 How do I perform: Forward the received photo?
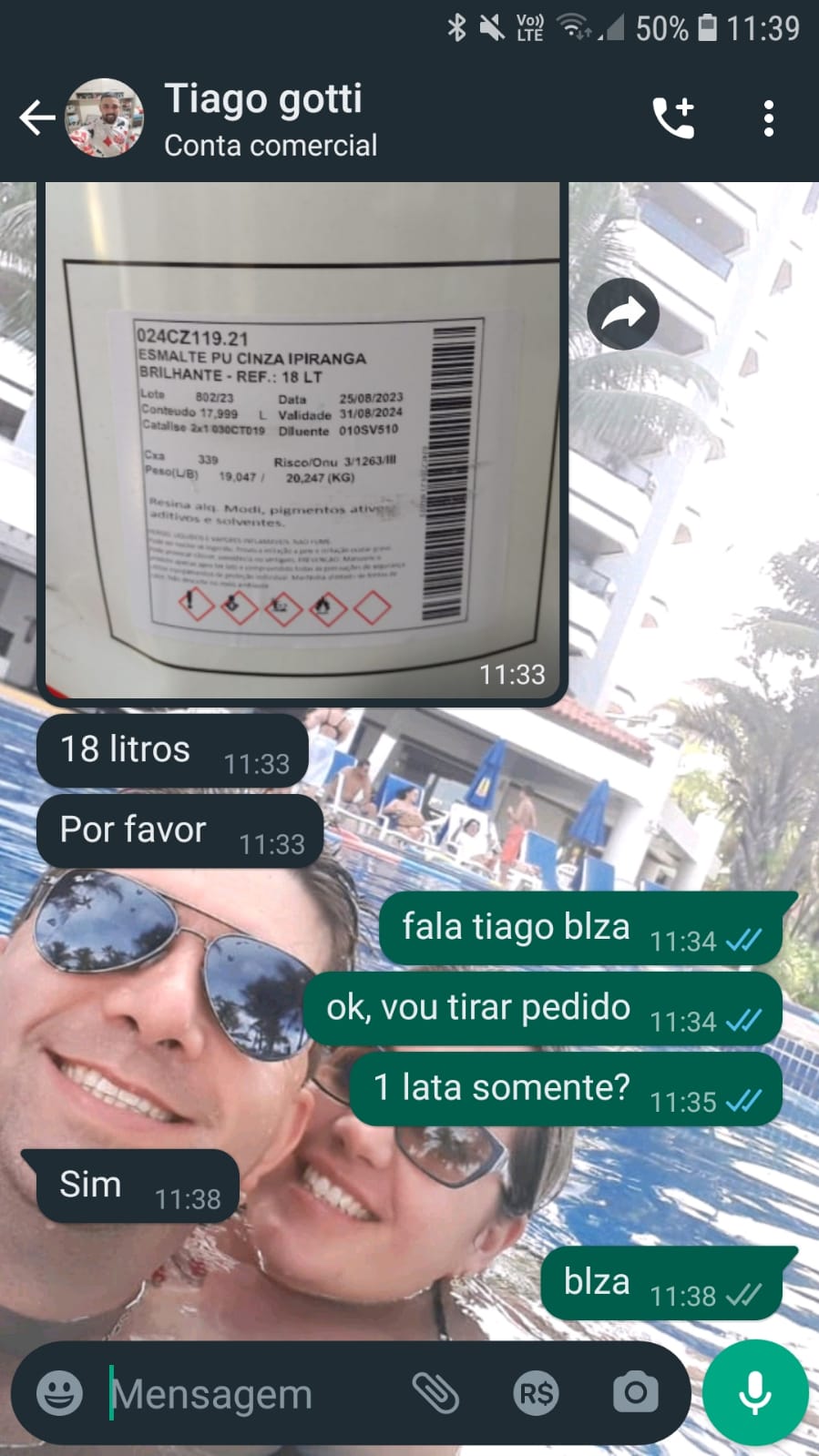[623, 314]
